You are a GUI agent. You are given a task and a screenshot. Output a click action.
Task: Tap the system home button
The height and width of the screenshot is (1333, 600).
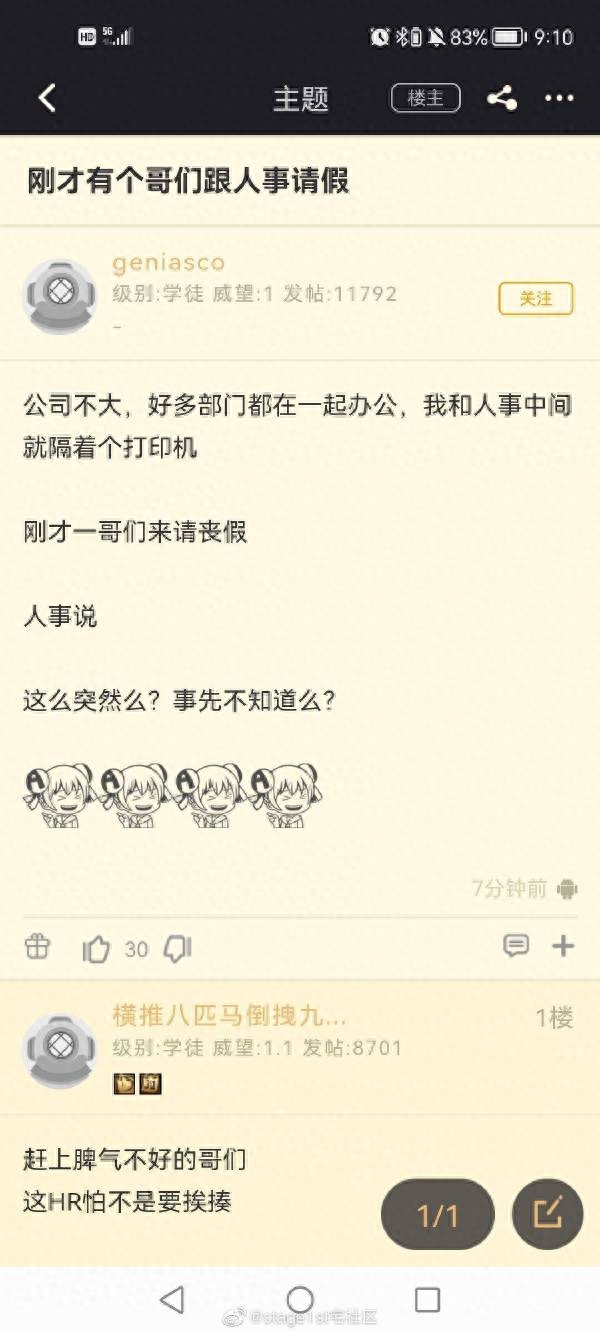point(300,1299)
